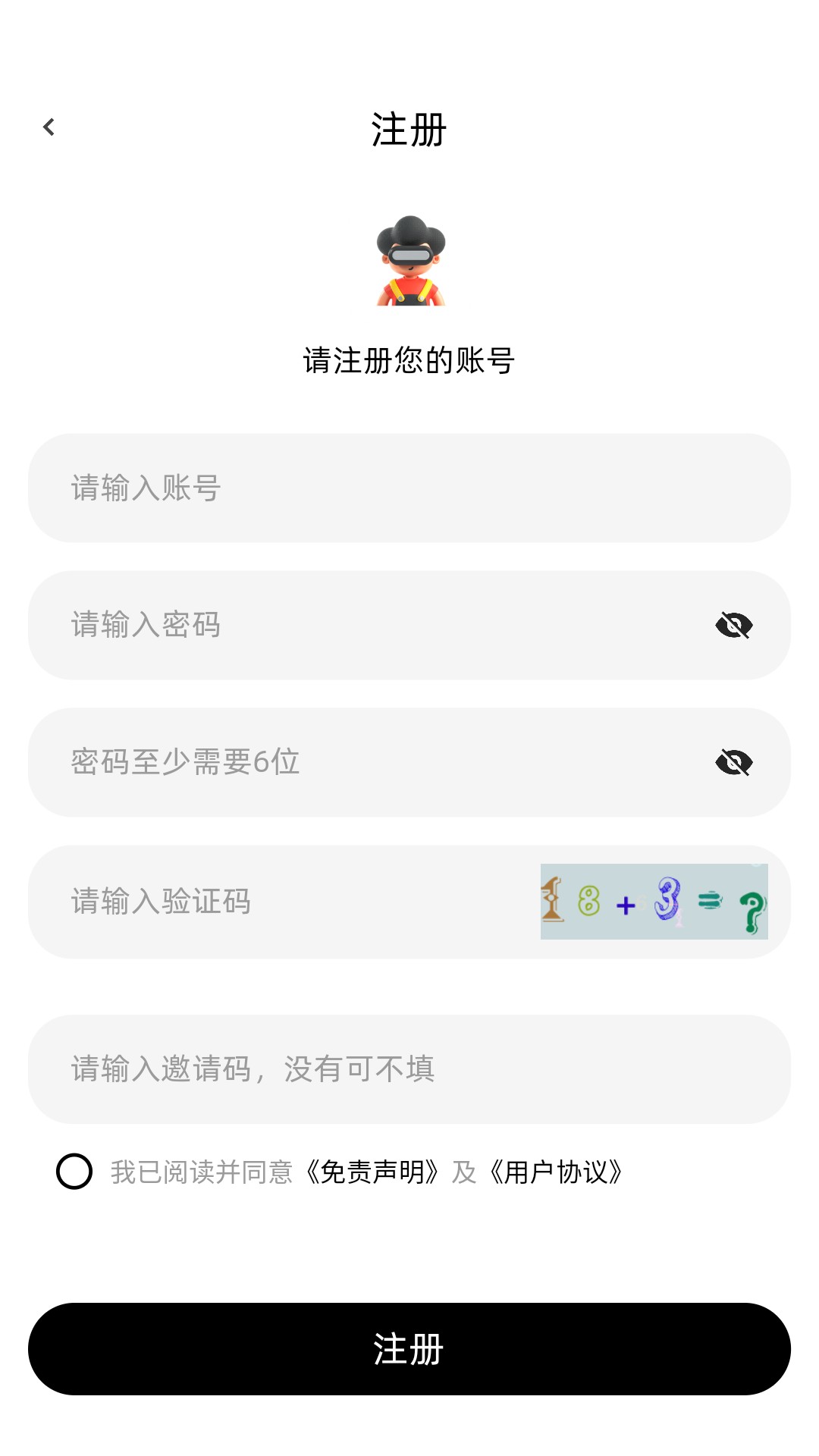Click the 请输入账号 account field
Viewport: 819px width, 1456px height.
pyautogui.click(x=303, y=487)
